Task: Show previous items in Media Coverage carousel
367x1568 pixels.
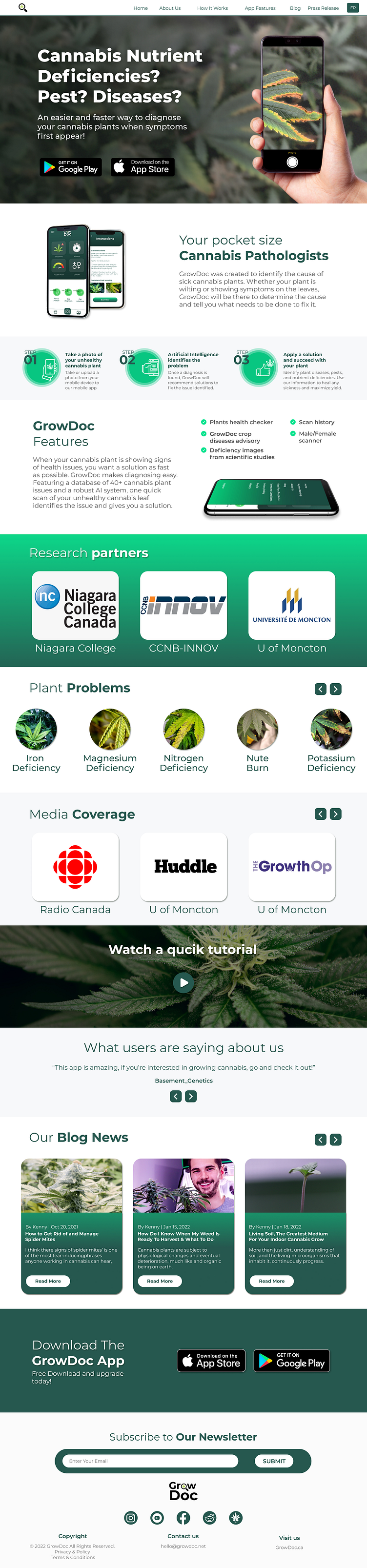Action: tap(321, 814)
